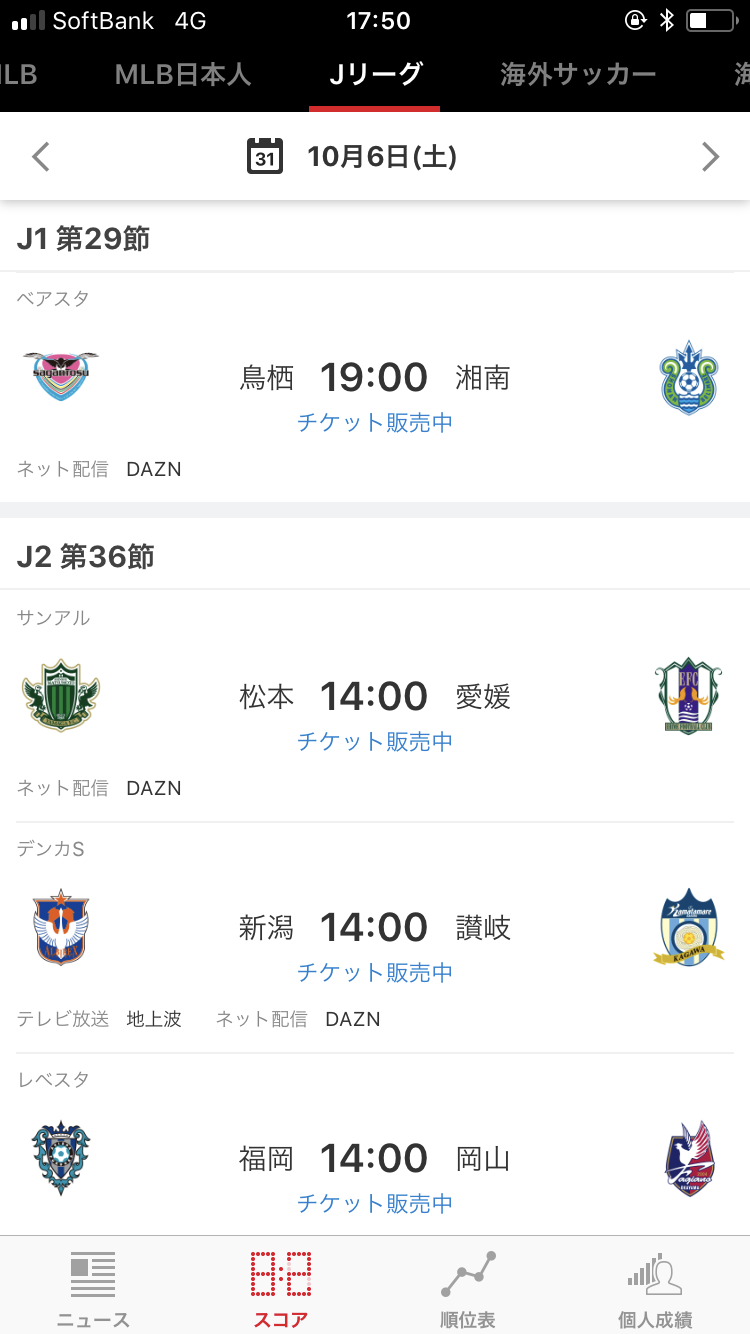The width and height of the screenshot is (750, 1334).
Task: Open the ニュース tab
Action: pos(93,1288)
